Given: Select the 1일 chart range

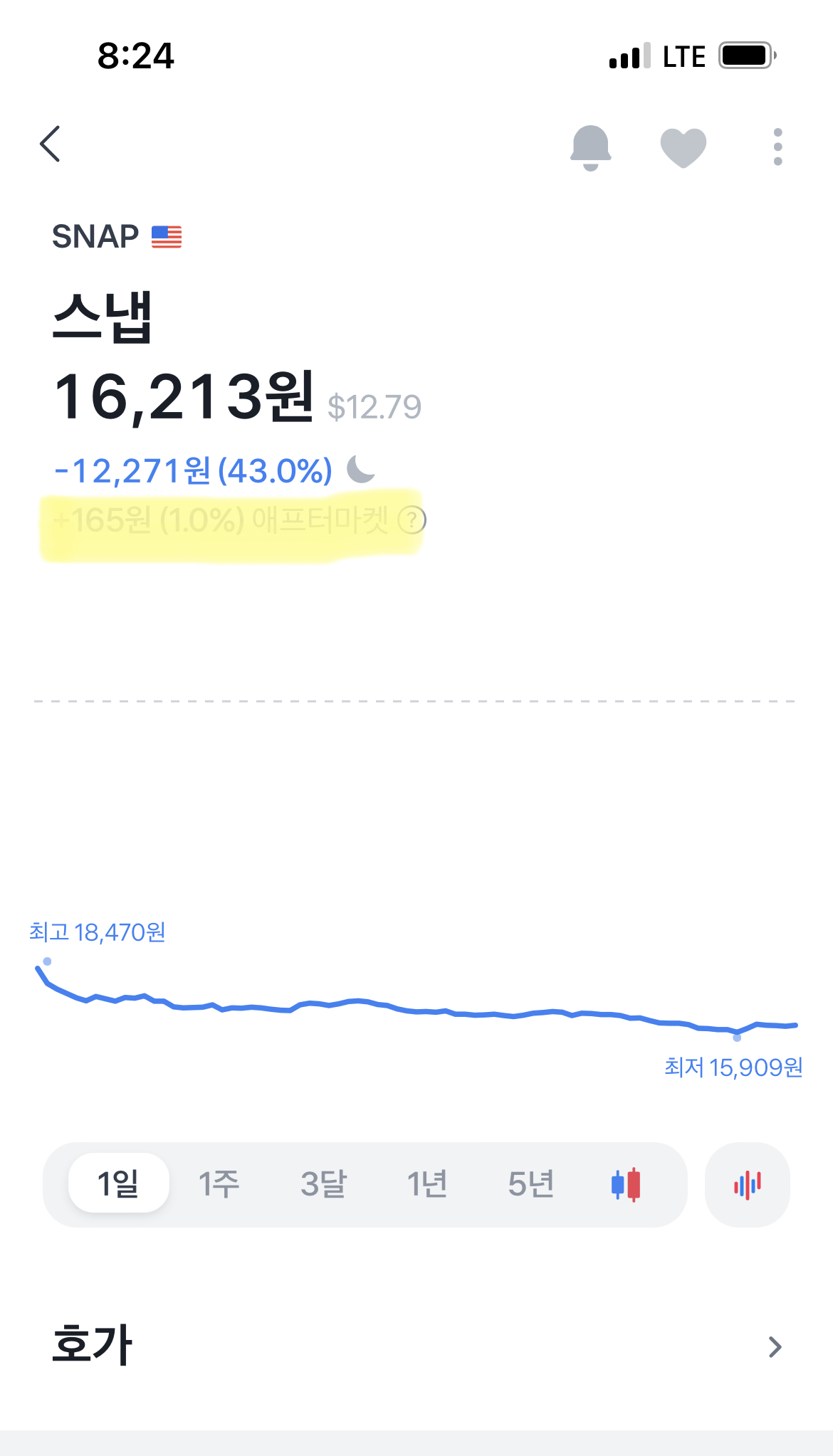Looking at the screenshot, I should tap(118, 1183).
